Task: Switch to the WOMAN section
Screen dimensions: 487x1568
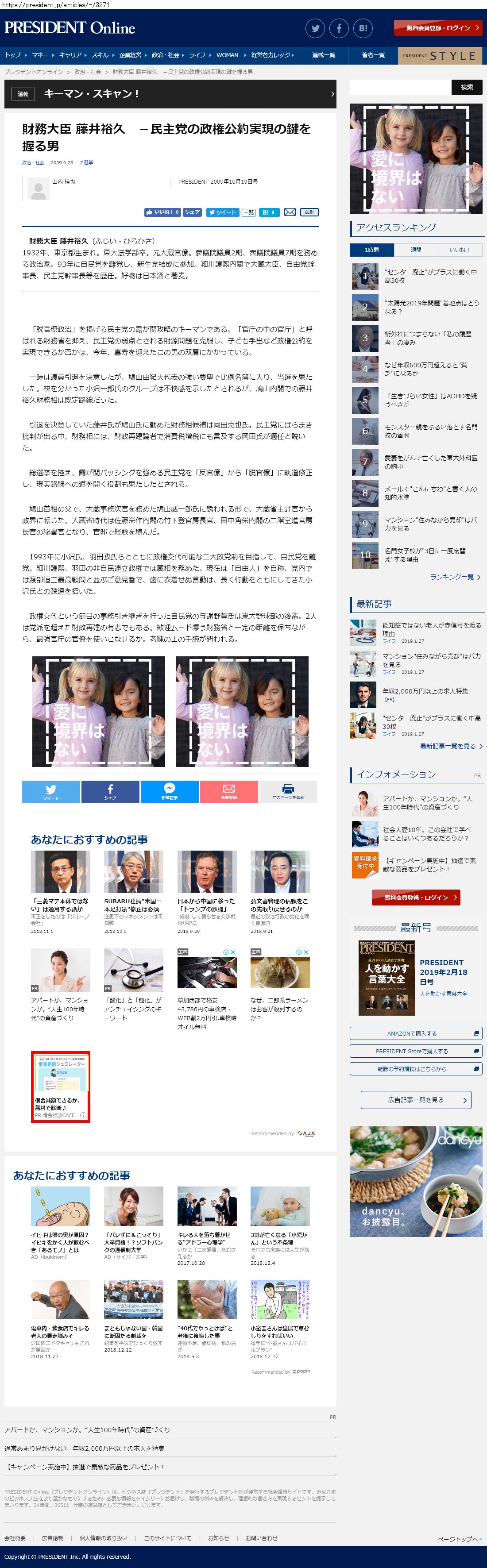Action: click(x=227, y=55)
